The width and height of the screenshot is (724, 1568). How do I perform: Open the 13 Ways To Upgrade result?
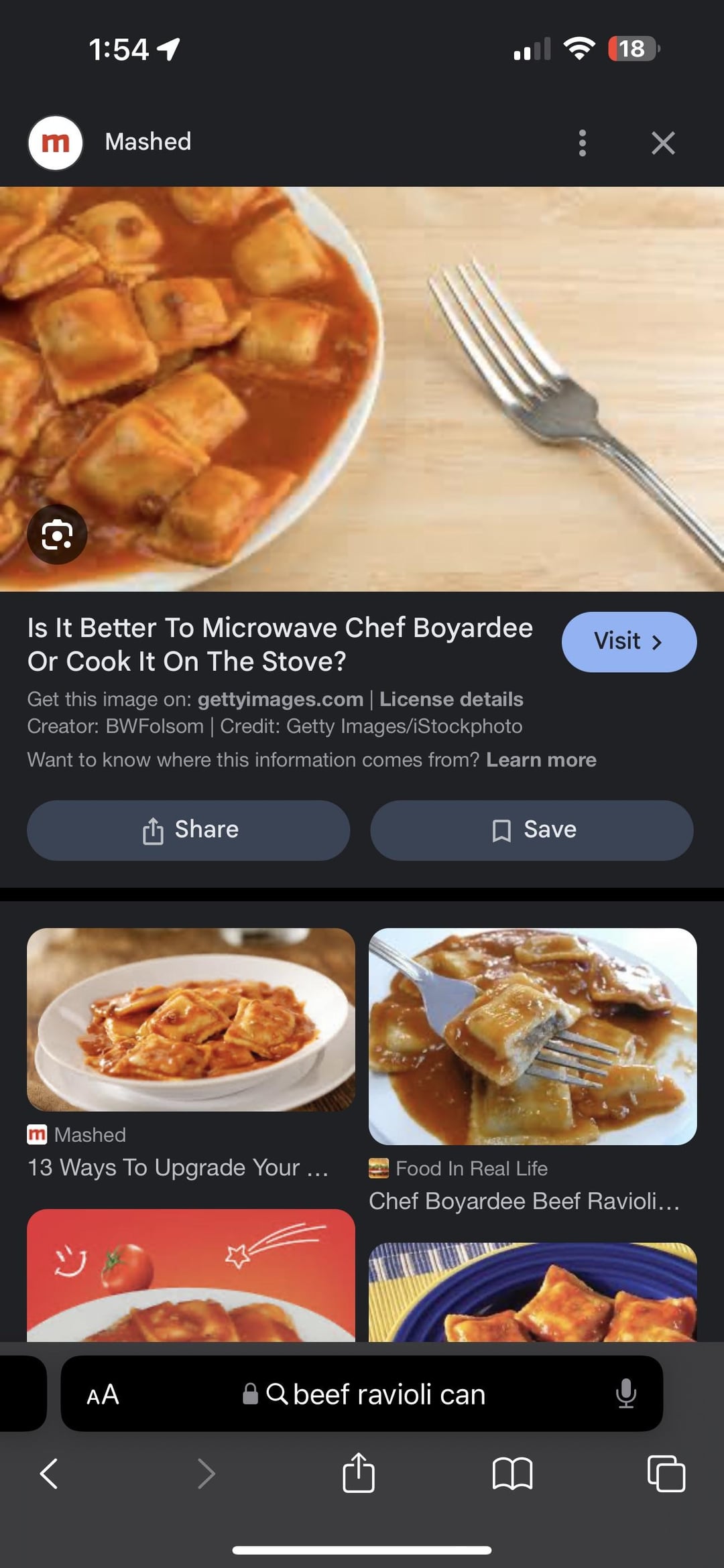[191, 1021]
